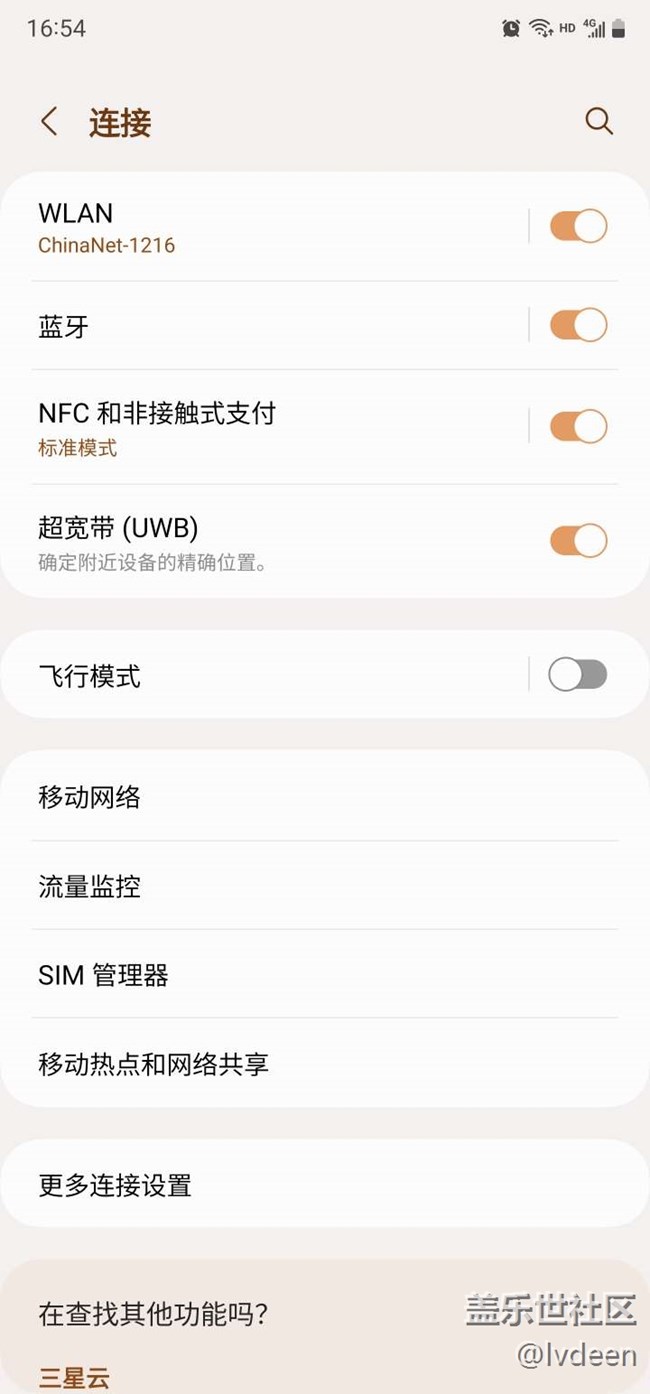Go back from the 连接 page
This screenshot has width=650, height=1394.
coord(49,122)
